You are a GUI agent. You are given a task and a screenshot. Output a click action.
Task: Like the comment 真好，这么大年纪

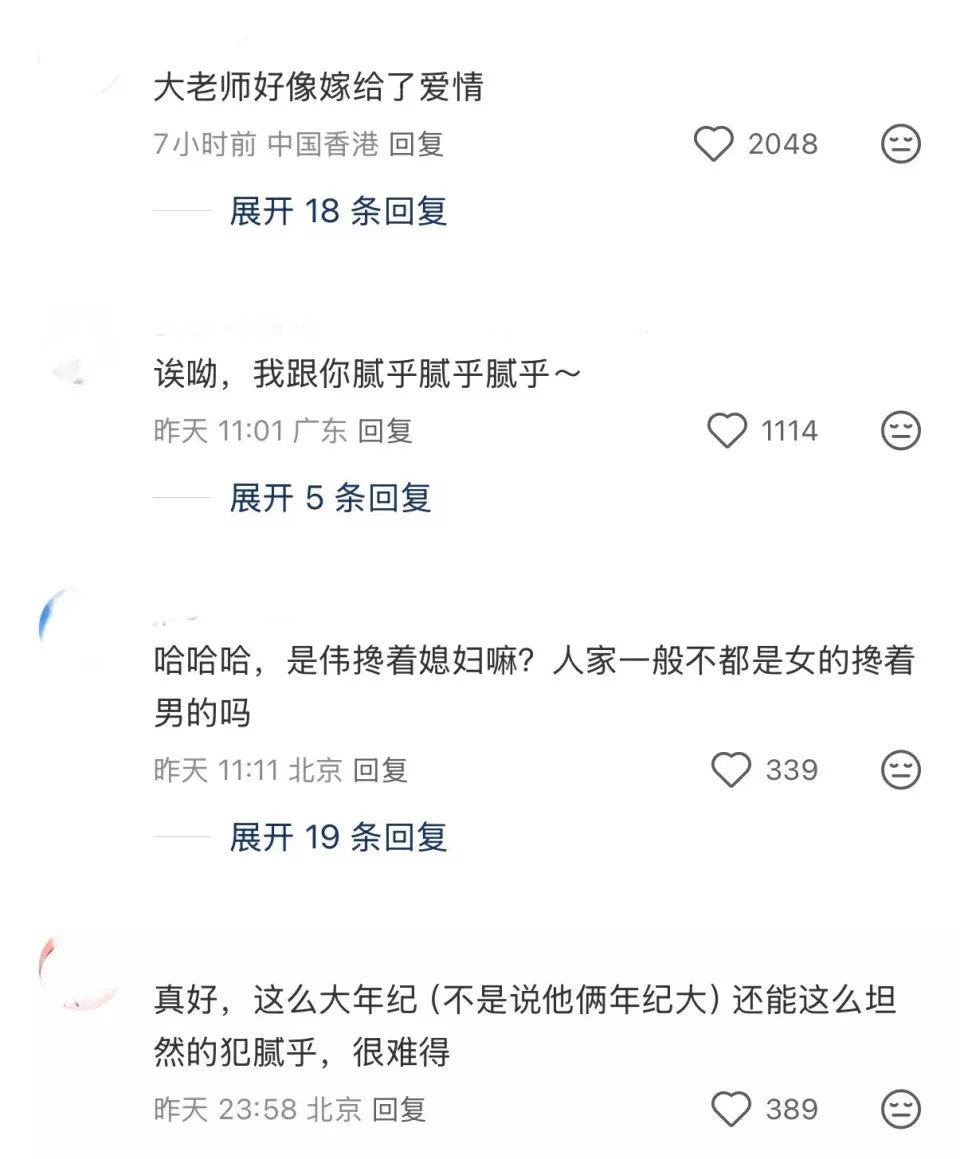pos(731,1109)
